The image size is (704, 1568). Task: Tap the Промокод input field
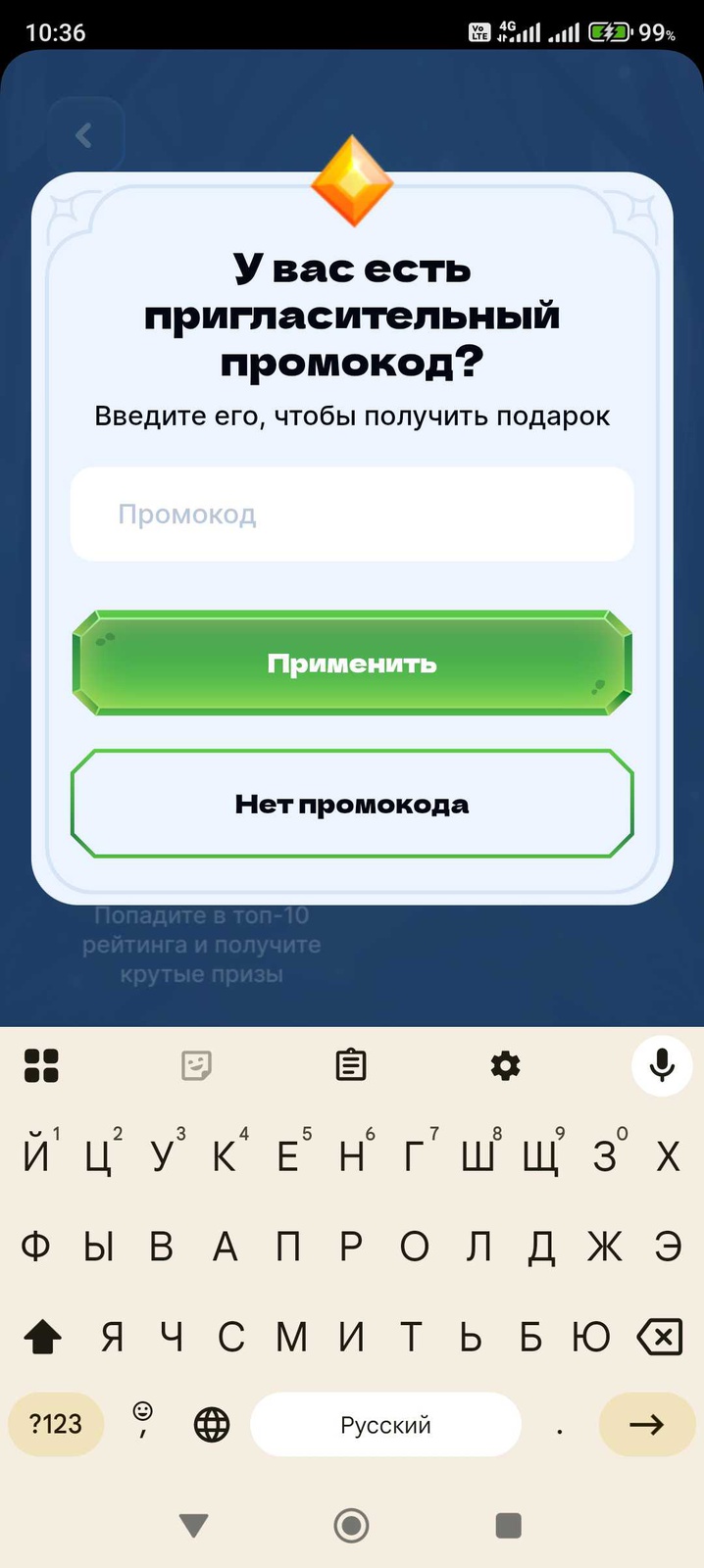(x=352, y=514)
